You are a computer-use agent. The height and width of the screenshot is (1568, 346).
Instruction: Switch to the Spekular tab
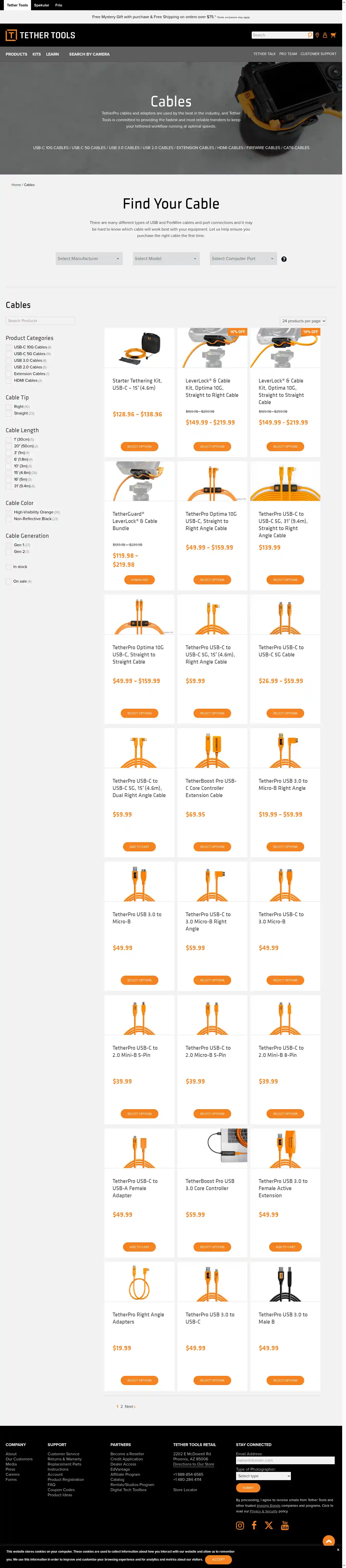click(x=42, y=5)
